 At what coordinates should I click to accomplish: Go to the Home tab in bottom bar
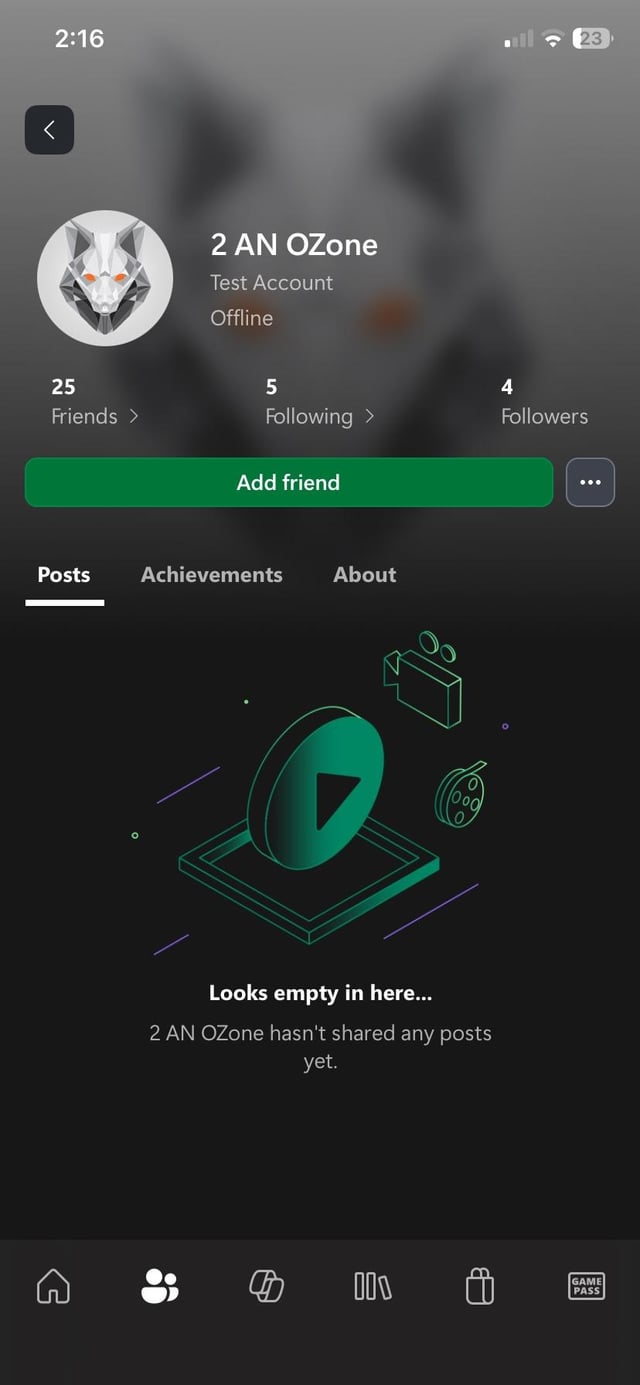click(x=53, y=1286)
